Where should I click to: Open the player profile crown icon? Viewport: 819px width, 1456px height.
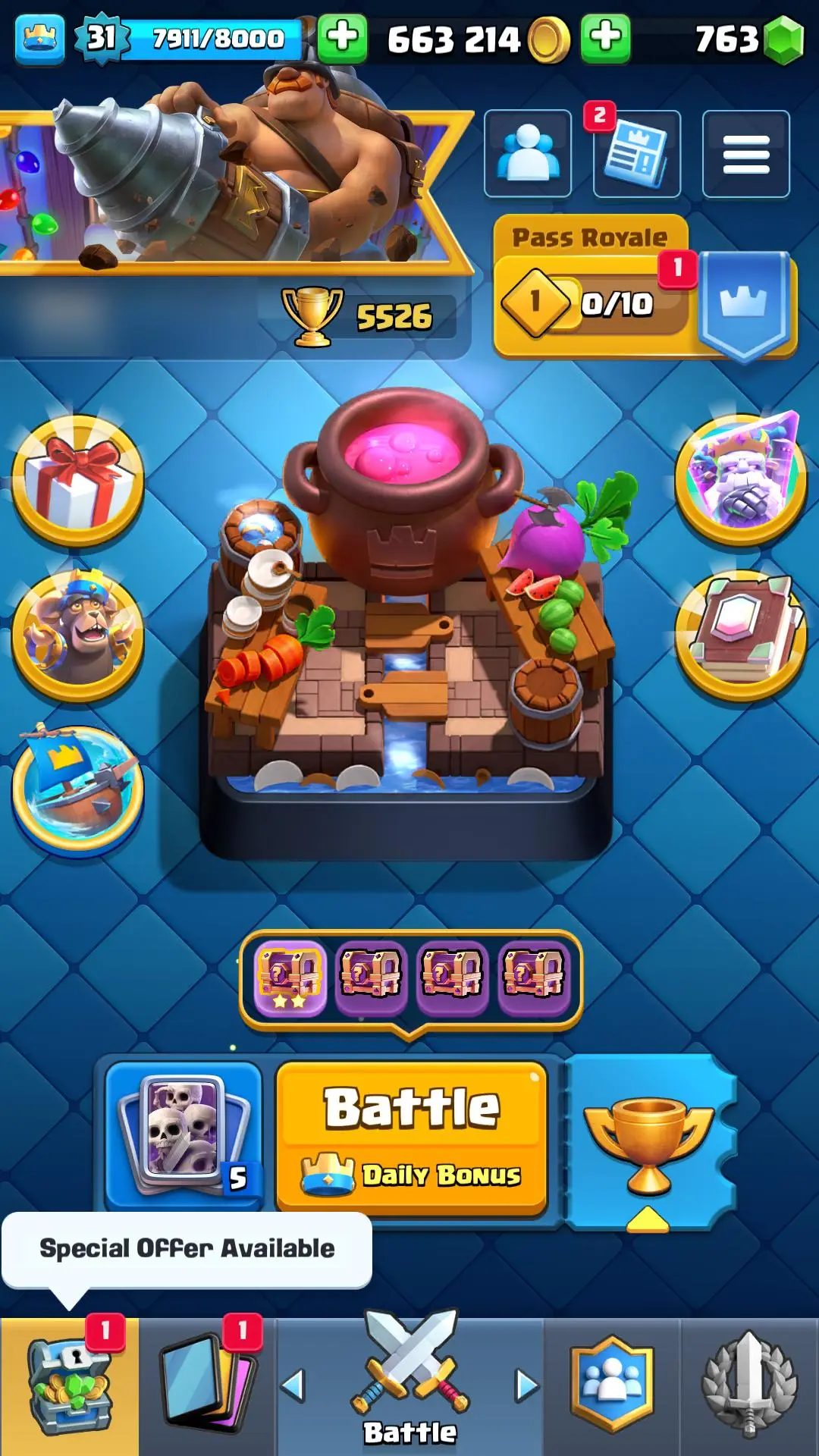pyautogui.click(x=39, y=38)
